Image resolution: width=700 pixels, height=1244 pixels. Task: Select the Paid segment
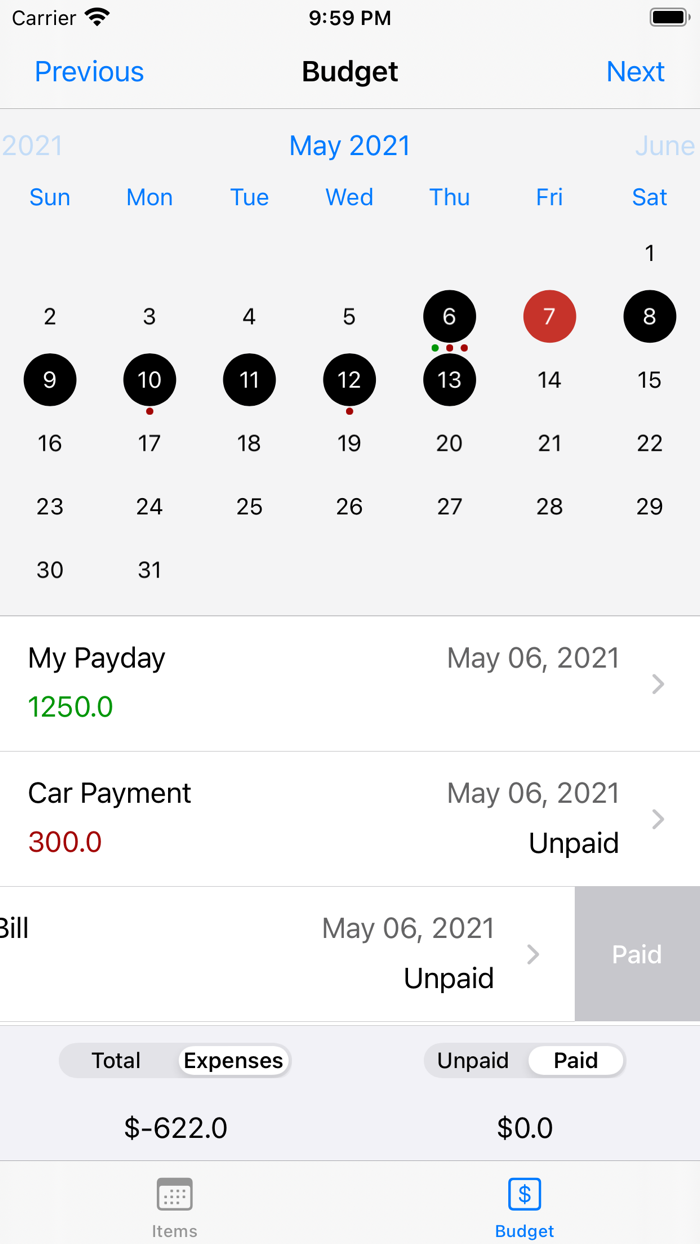coord(576,1061)
